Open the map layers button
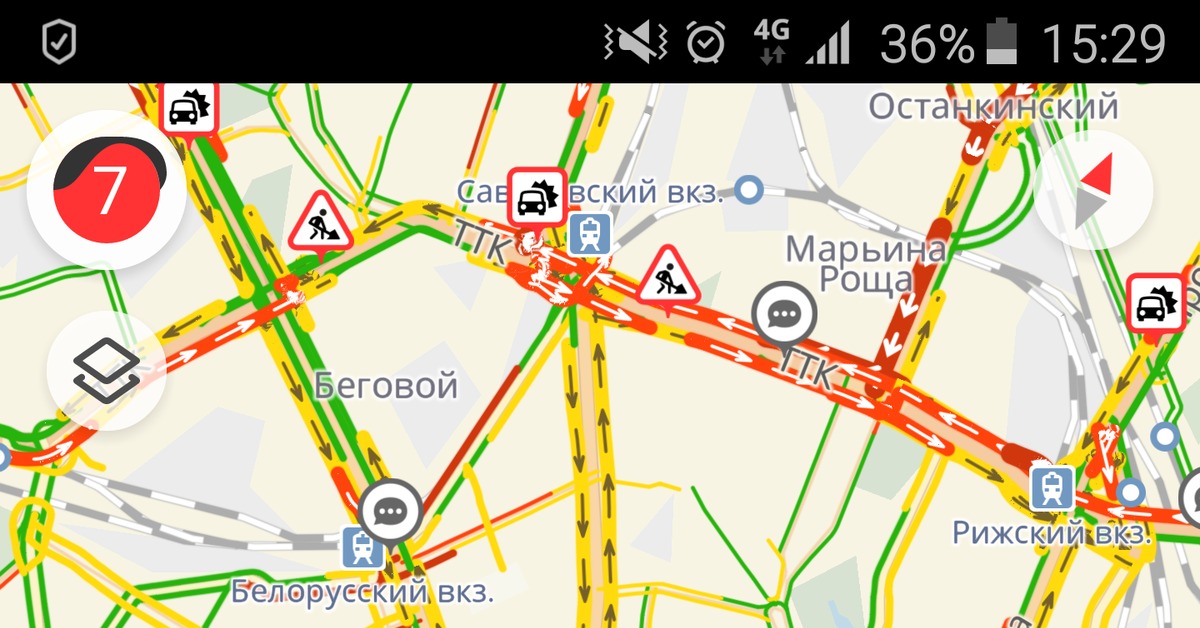The height and width of the screenshot is (628, 1200). pyautogui.click(x=107, y=370)
